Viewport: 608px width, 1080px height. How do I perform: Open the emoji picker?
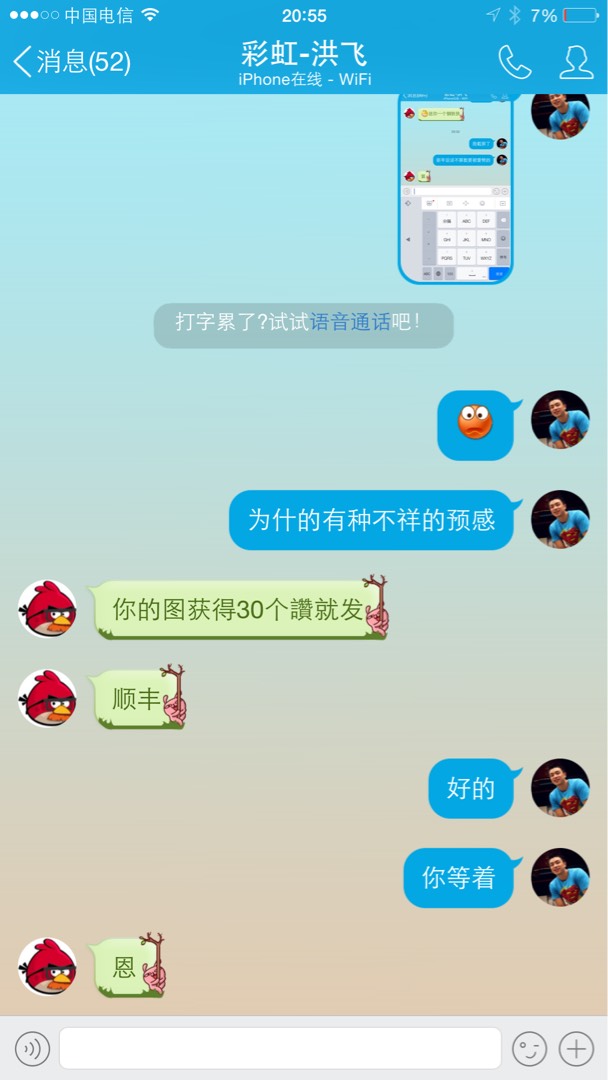(x=530, y=1048)
